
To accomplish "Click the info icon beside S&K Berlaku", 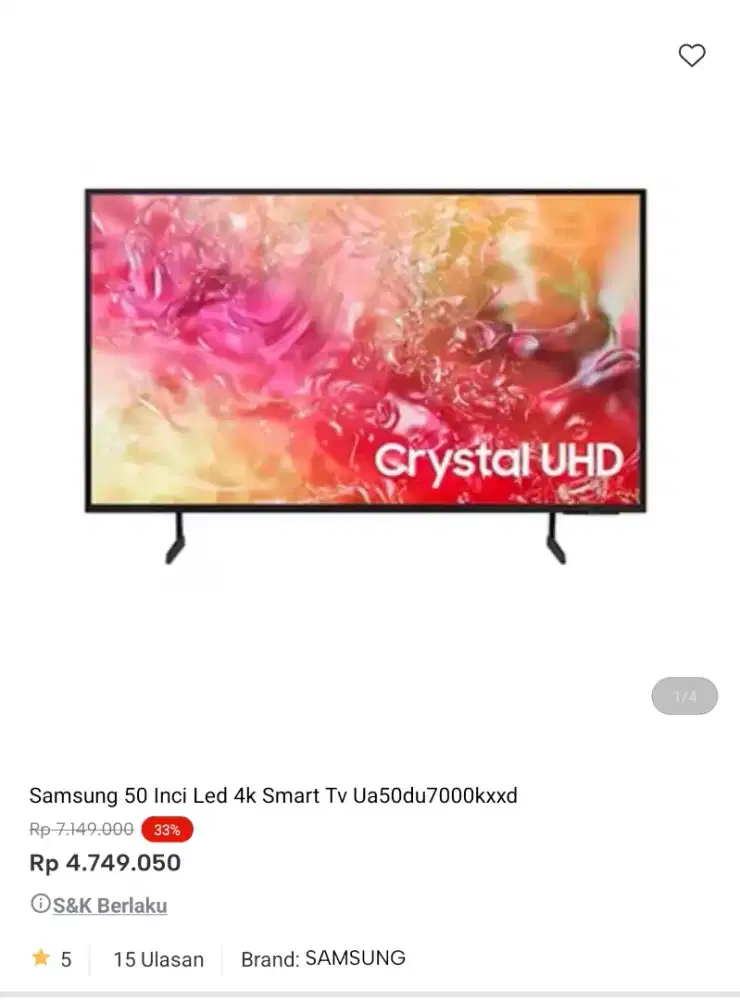I will (39, 905).
